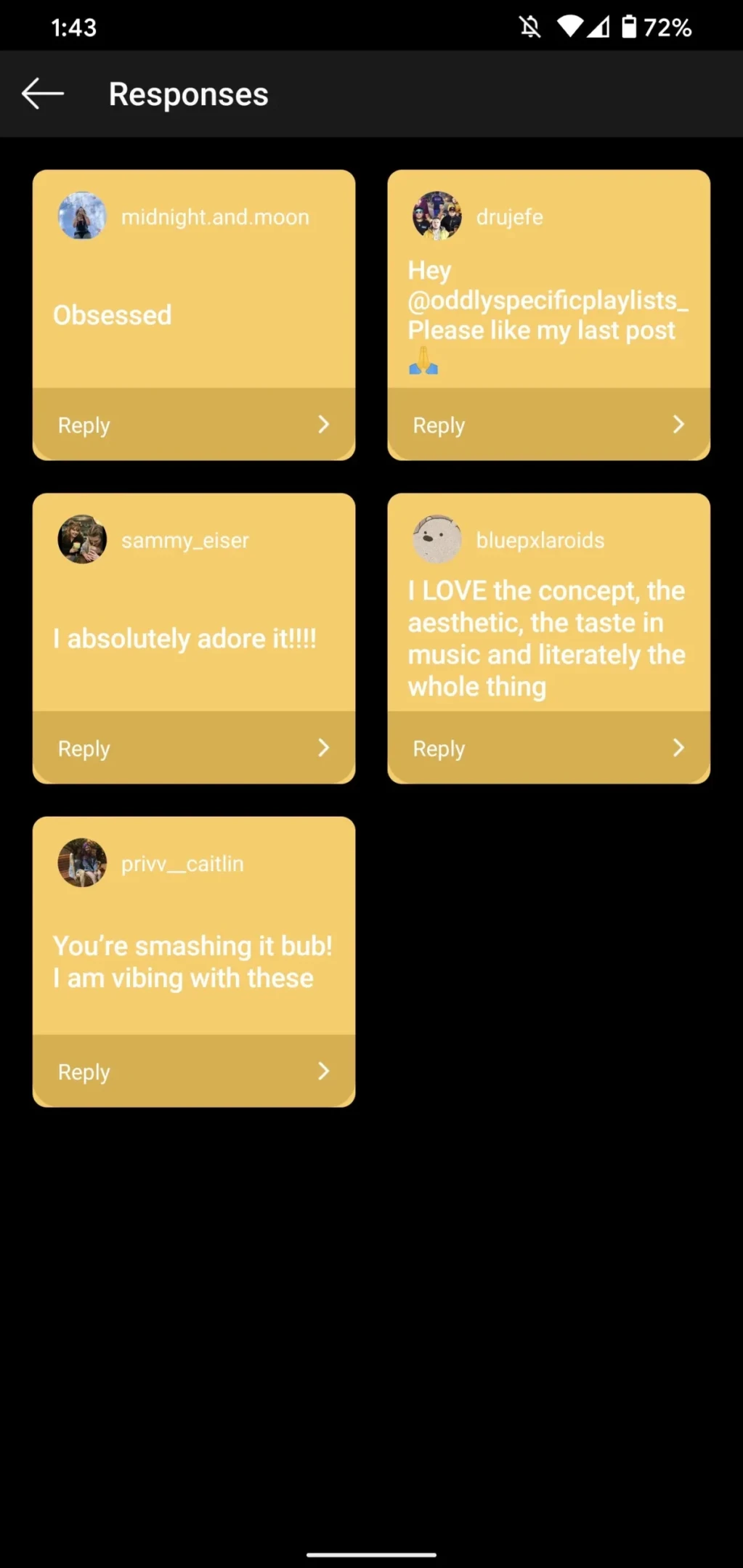Reply to bluepxlaroids' response
Image resolution: width=743 pixels, height=1568 pixels.
point(548,748)
